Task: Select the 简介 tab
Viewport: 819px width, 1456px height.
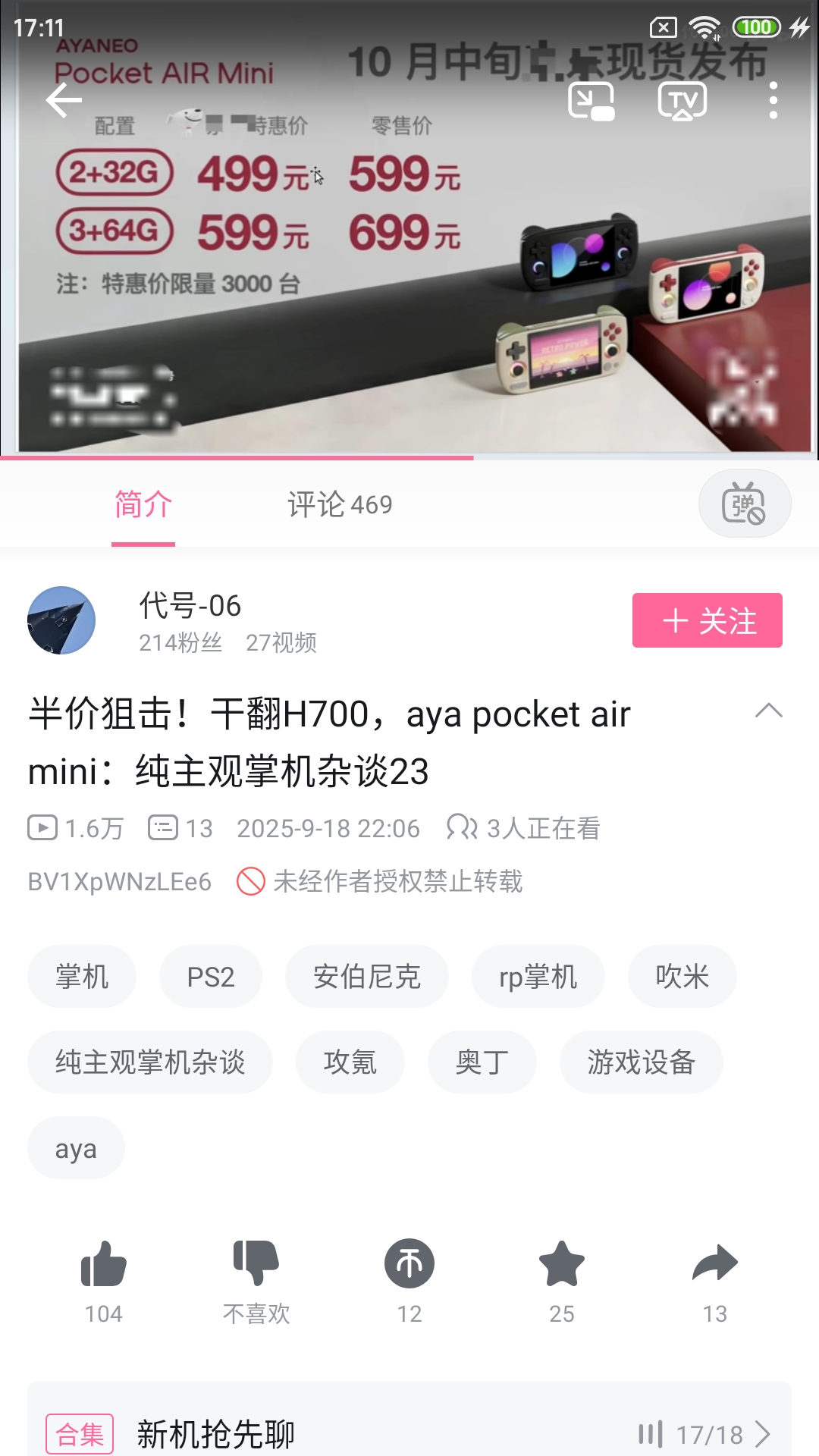Action: point(143,505)
